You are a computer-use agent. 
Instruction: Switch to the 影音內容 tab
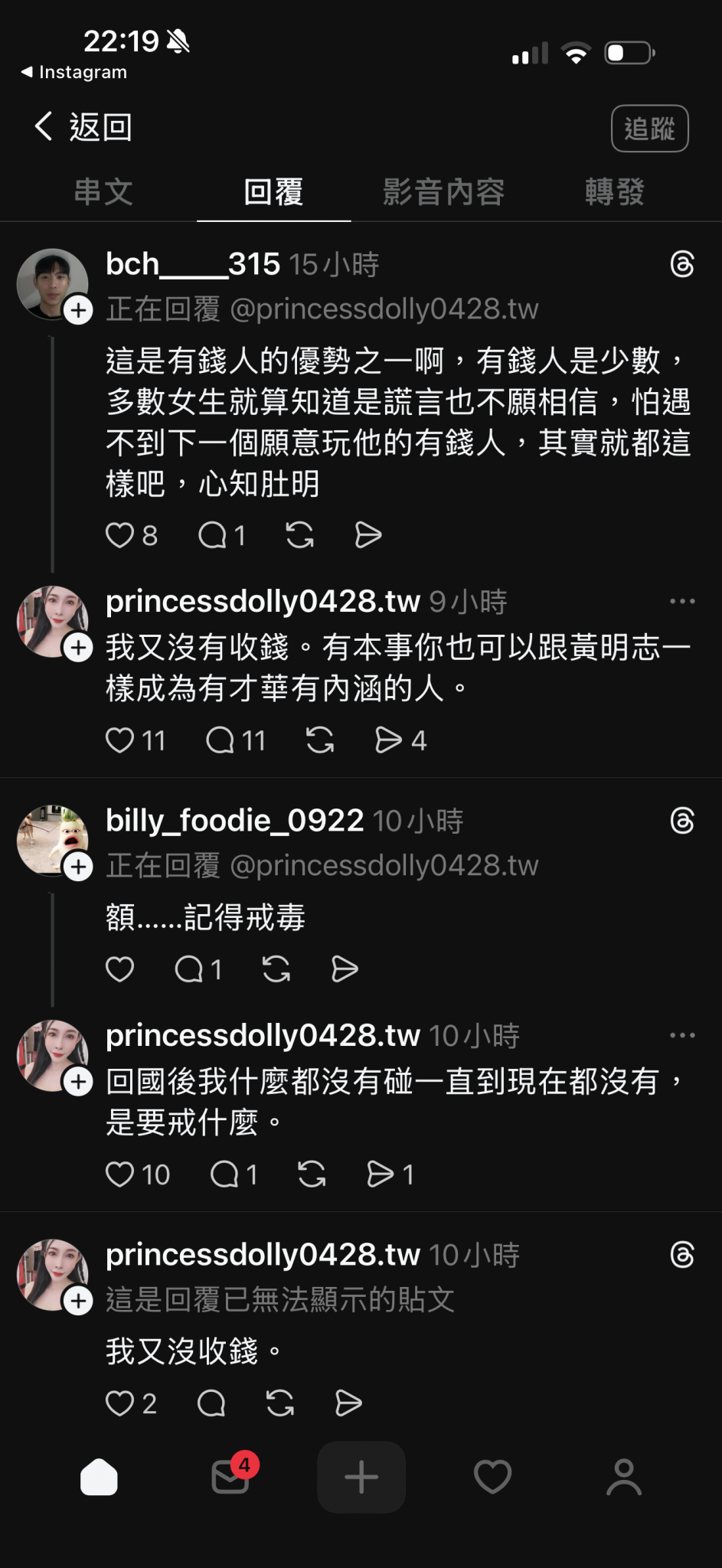click(x=443, y=192)
